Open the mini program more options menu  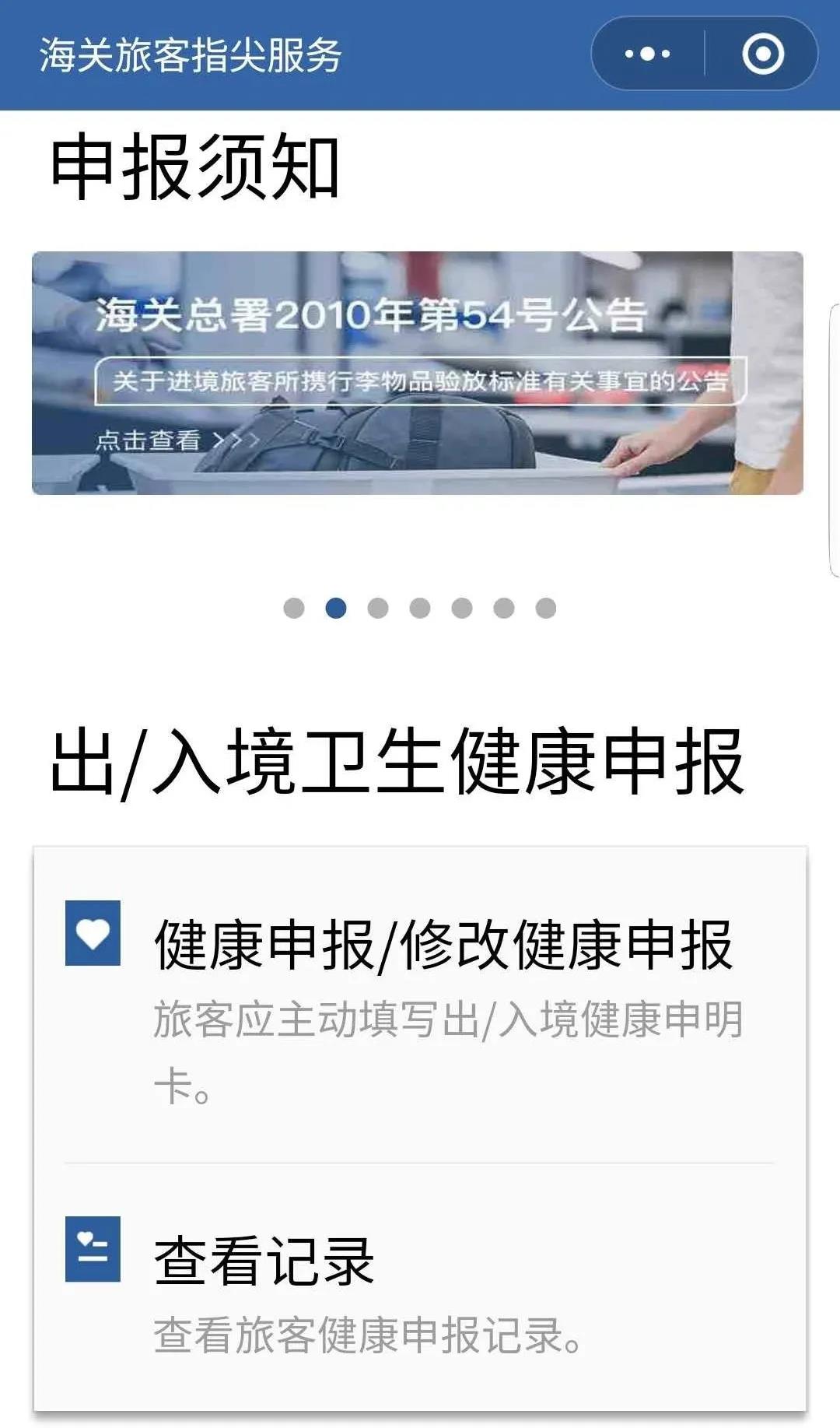[647, 54]
